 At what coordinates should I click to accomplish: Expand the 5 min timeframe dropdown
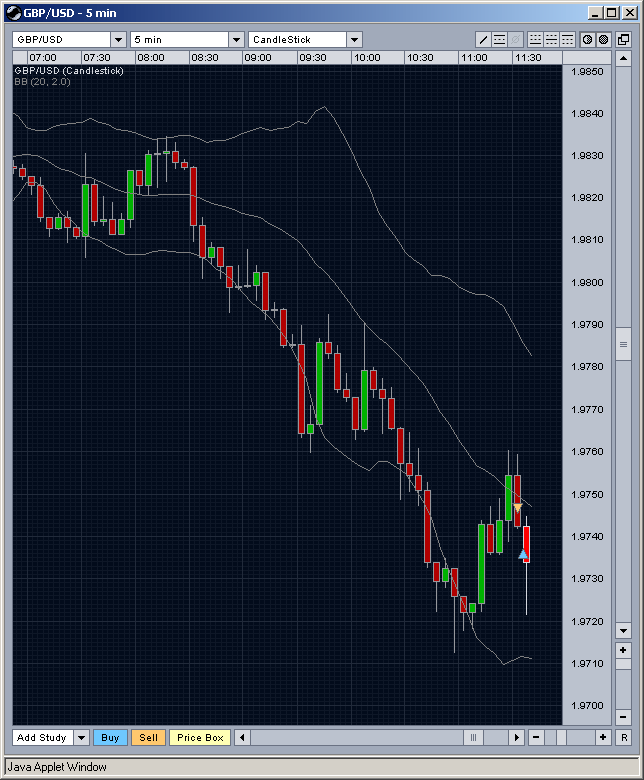coord(236,40)
